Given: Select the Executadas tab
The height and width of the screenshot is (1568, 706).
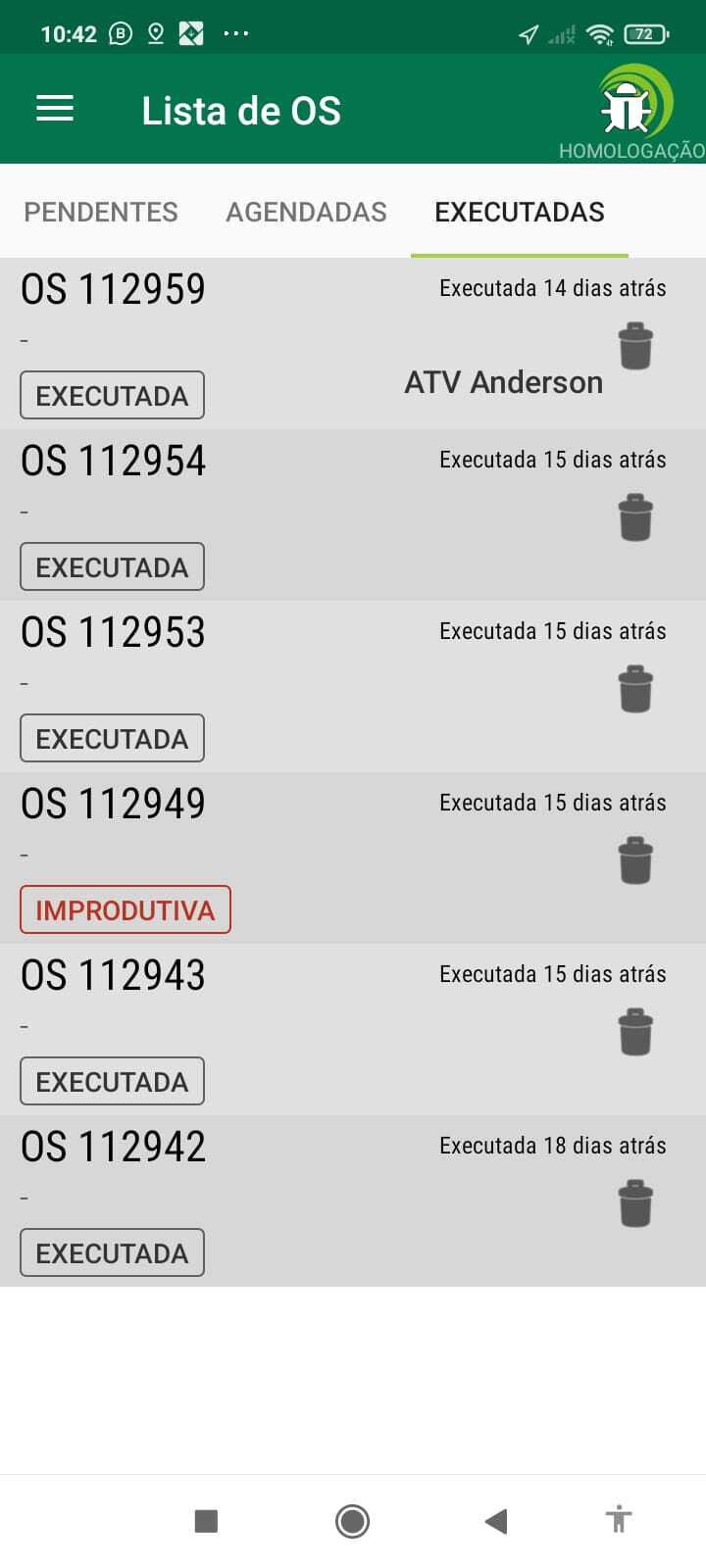Looking at the screenshot, I should (520, 213).
